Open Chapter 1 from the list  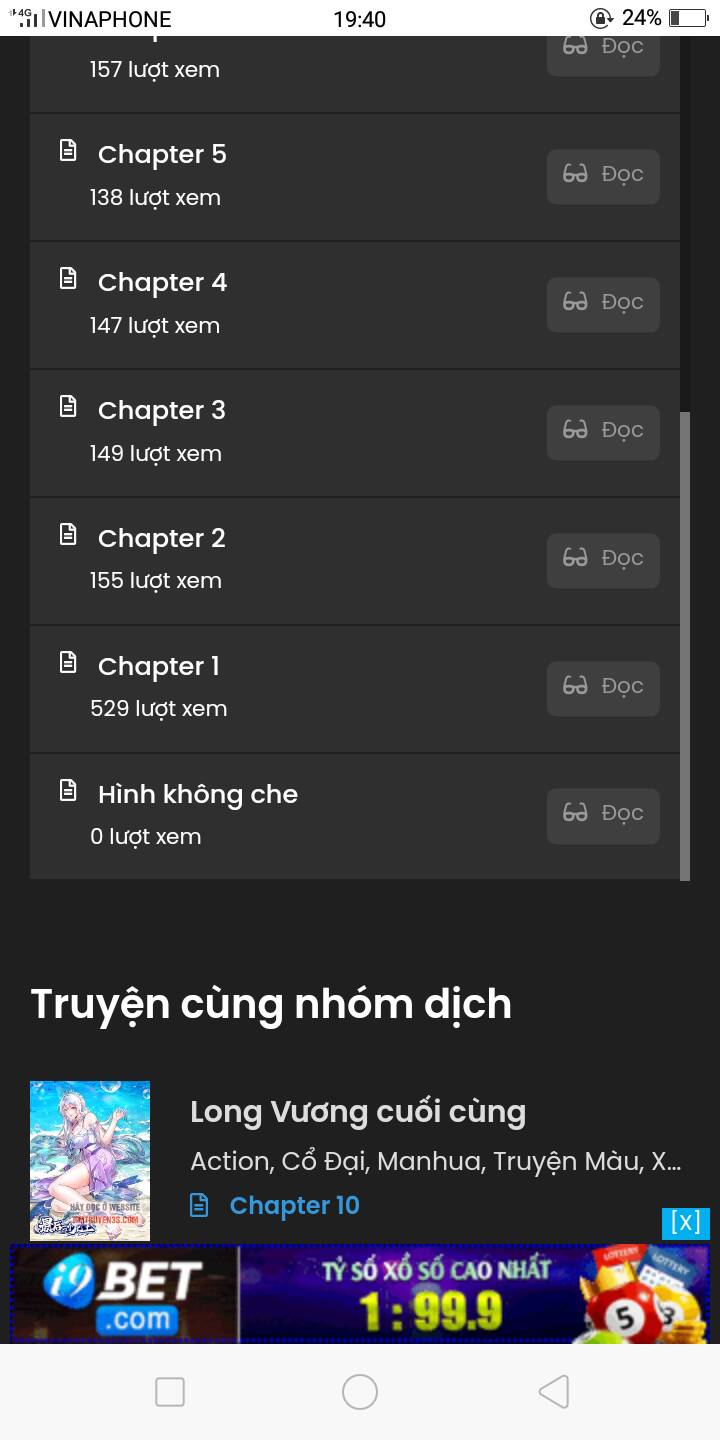point(158,667)
